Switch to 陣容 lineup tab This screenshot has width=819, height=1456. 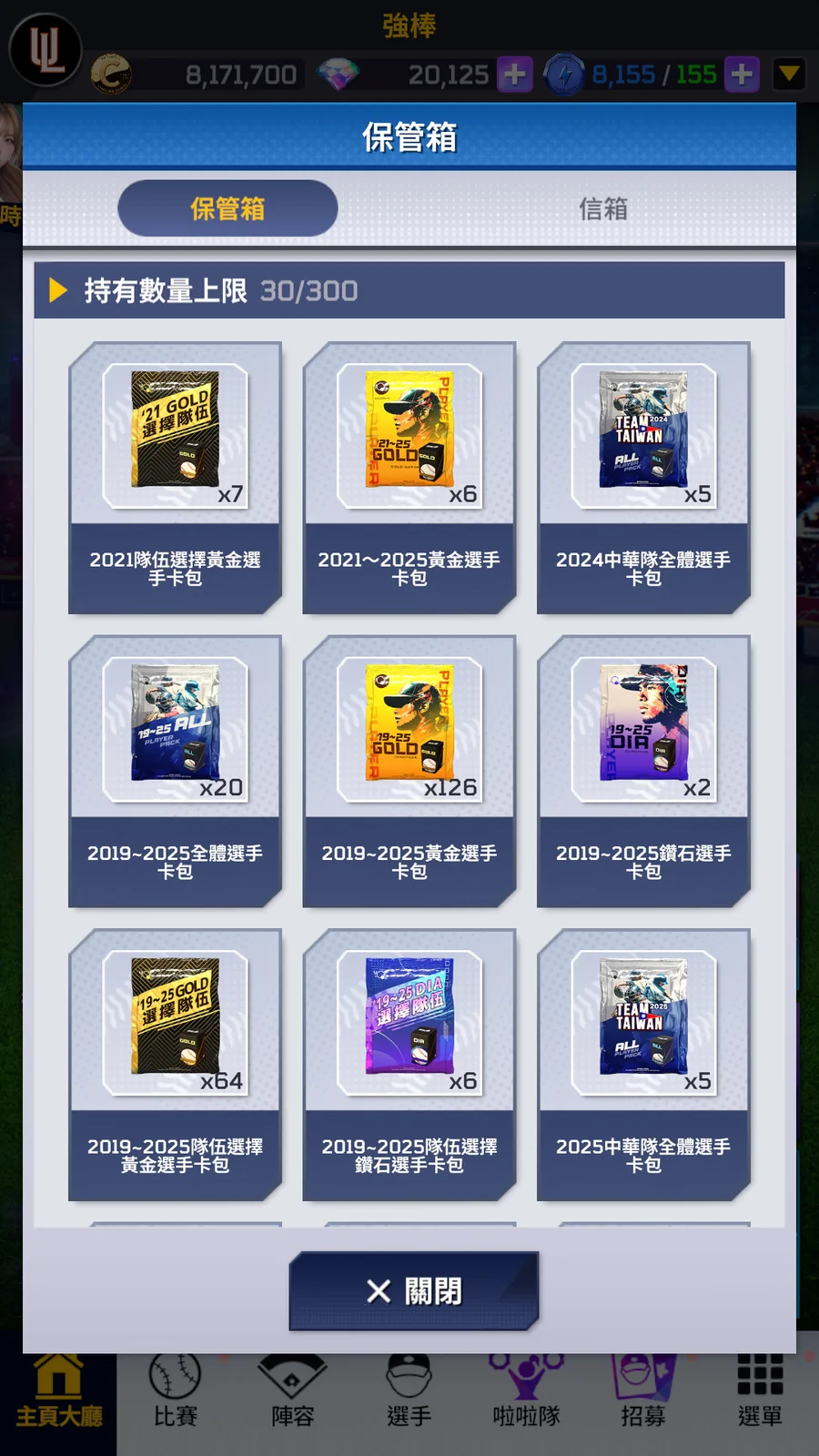click(292, 1392)
